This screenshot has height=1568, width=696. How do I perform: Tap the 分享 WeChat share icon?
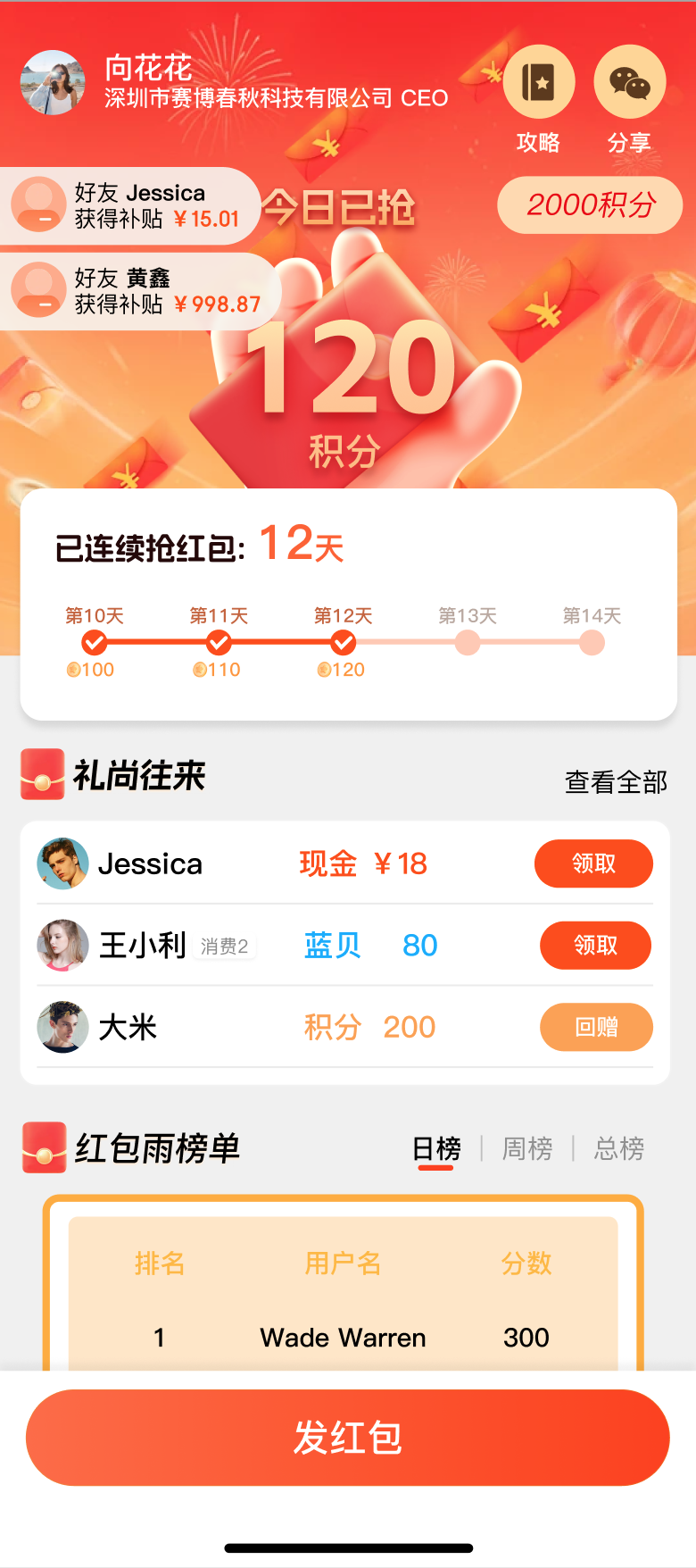tap(629, 83)
